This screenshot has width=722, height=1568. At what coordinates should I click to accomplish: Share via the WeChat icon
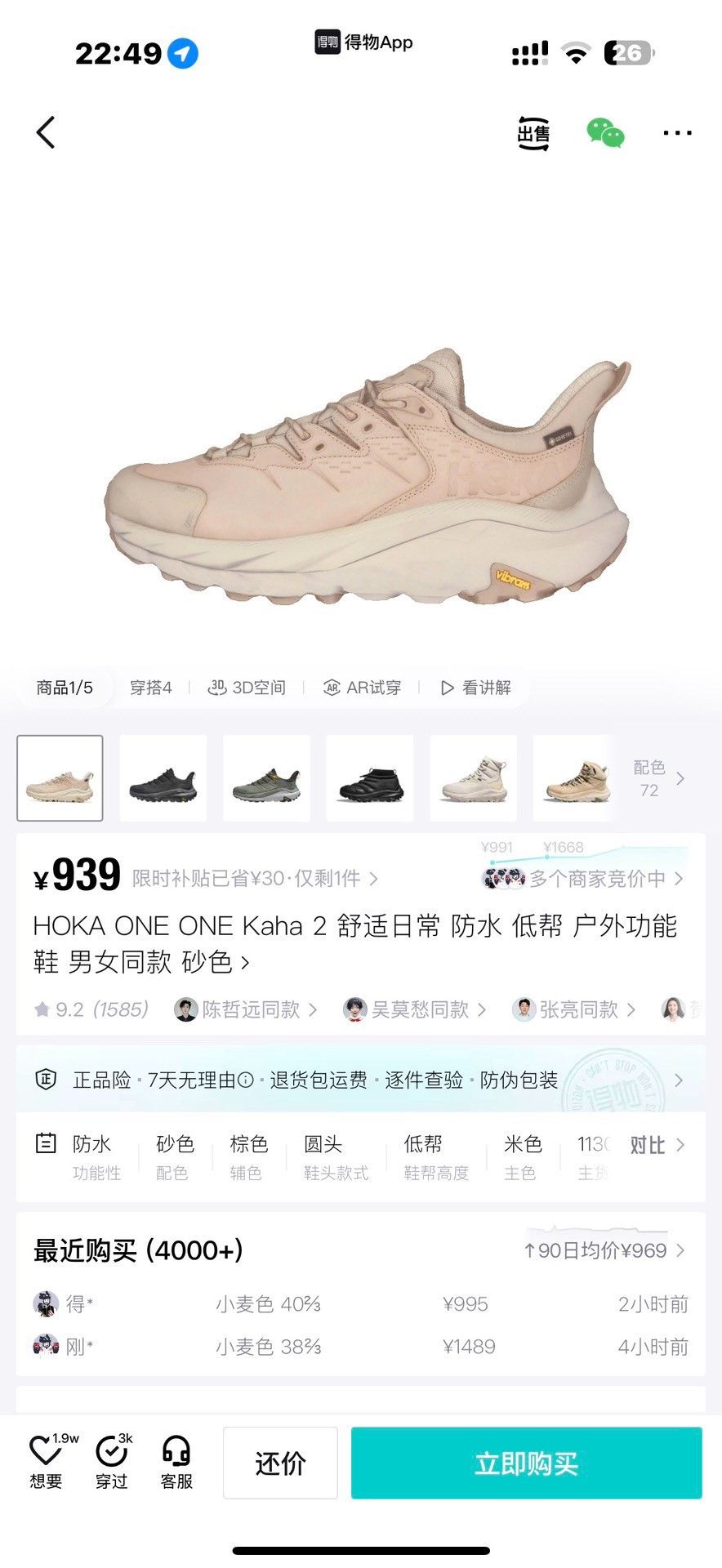(605, 132)
